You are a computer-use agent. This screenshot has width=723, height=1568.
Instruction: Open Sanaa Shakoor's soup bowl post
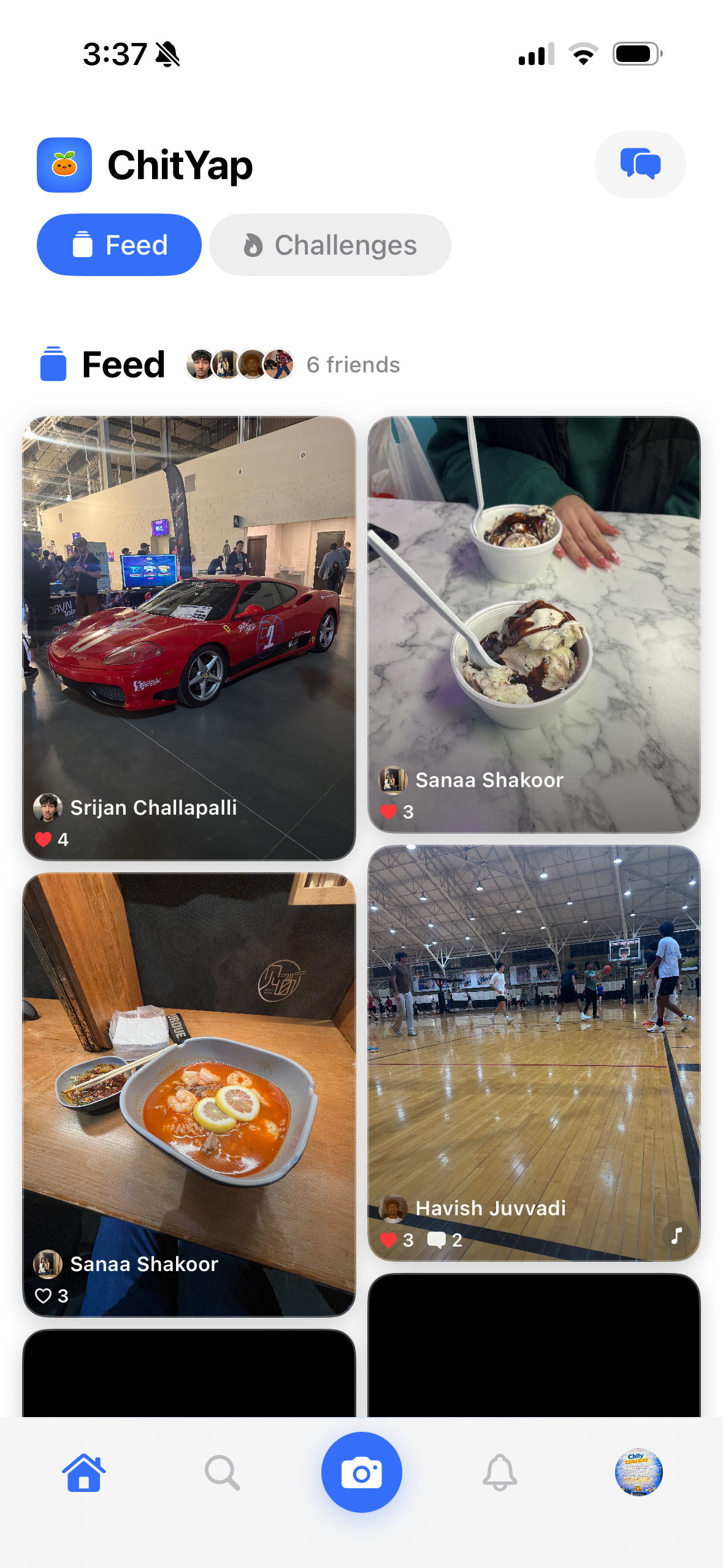click(x=189, y=1074)
